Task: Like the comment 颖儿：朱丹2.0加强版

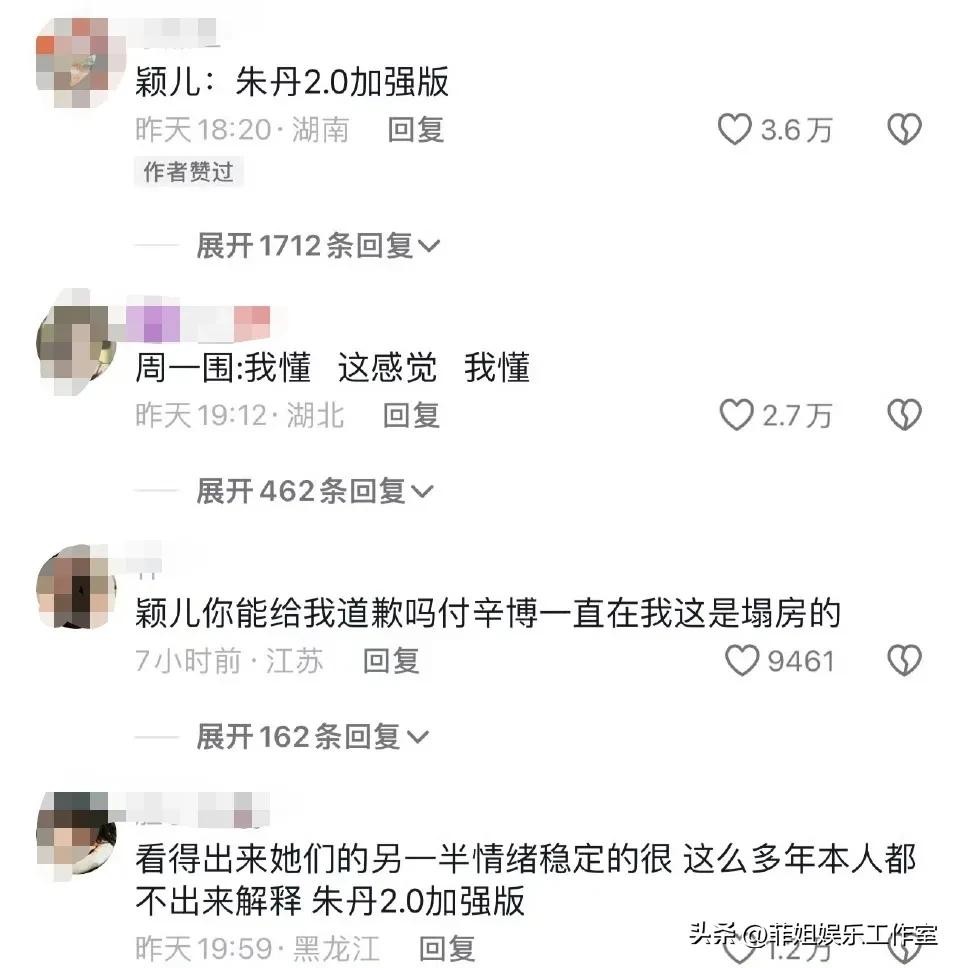Action: [735, 129]
